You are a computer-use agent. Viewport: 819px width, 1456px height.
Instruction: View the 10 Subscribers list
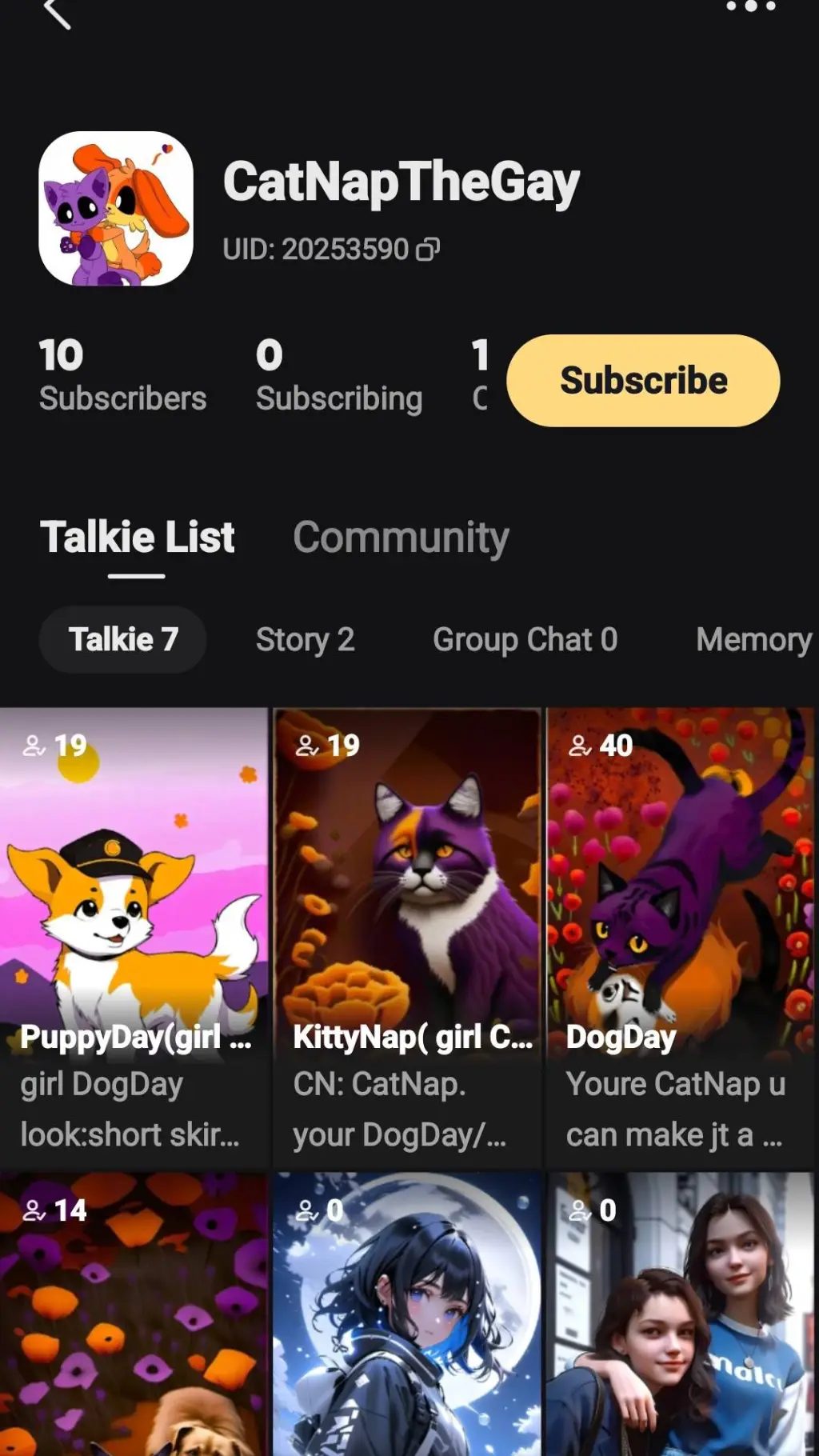click(x=122, y=376)
